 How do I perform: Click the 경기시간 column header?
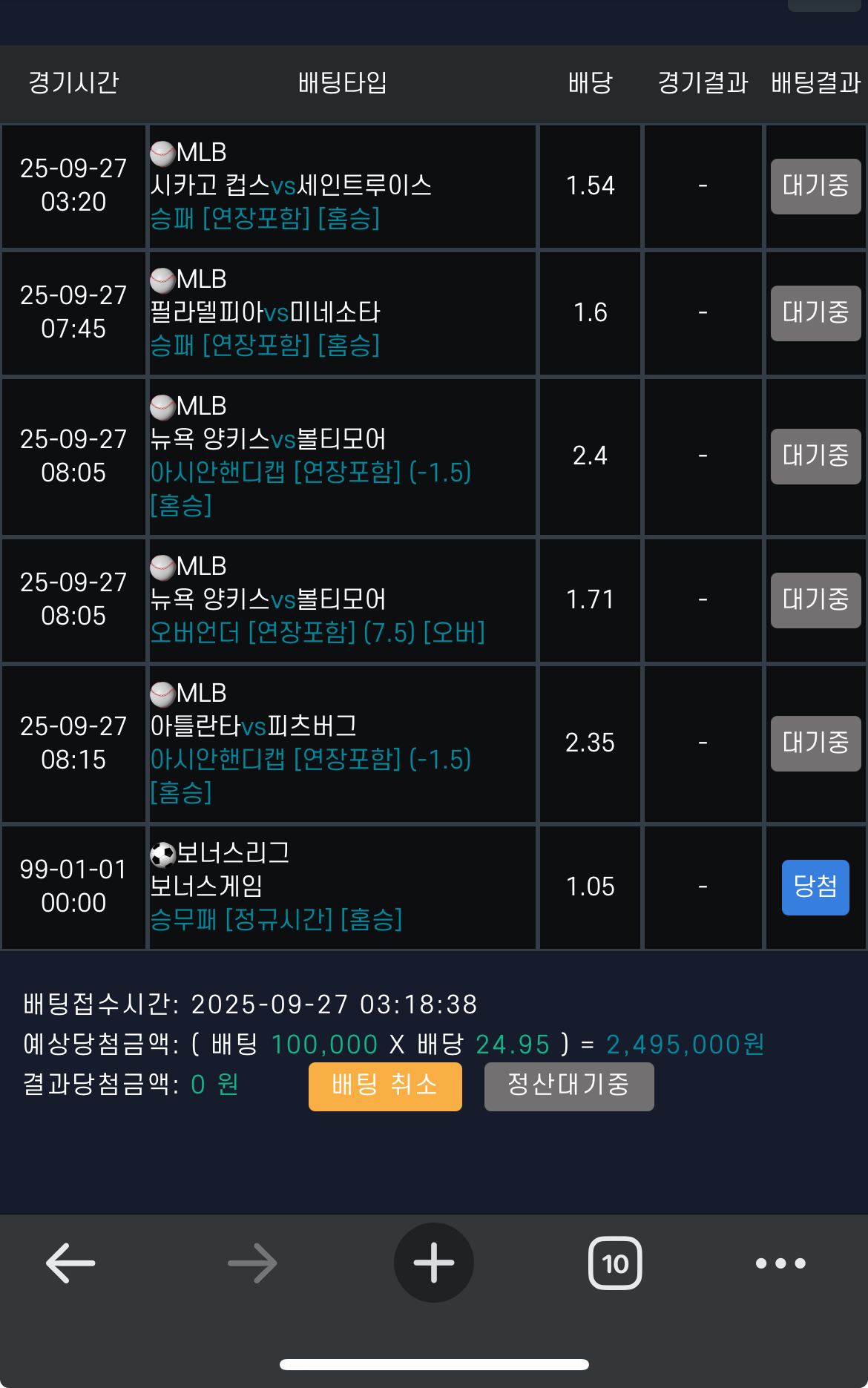pyautogui.click(x=72, y=84)
